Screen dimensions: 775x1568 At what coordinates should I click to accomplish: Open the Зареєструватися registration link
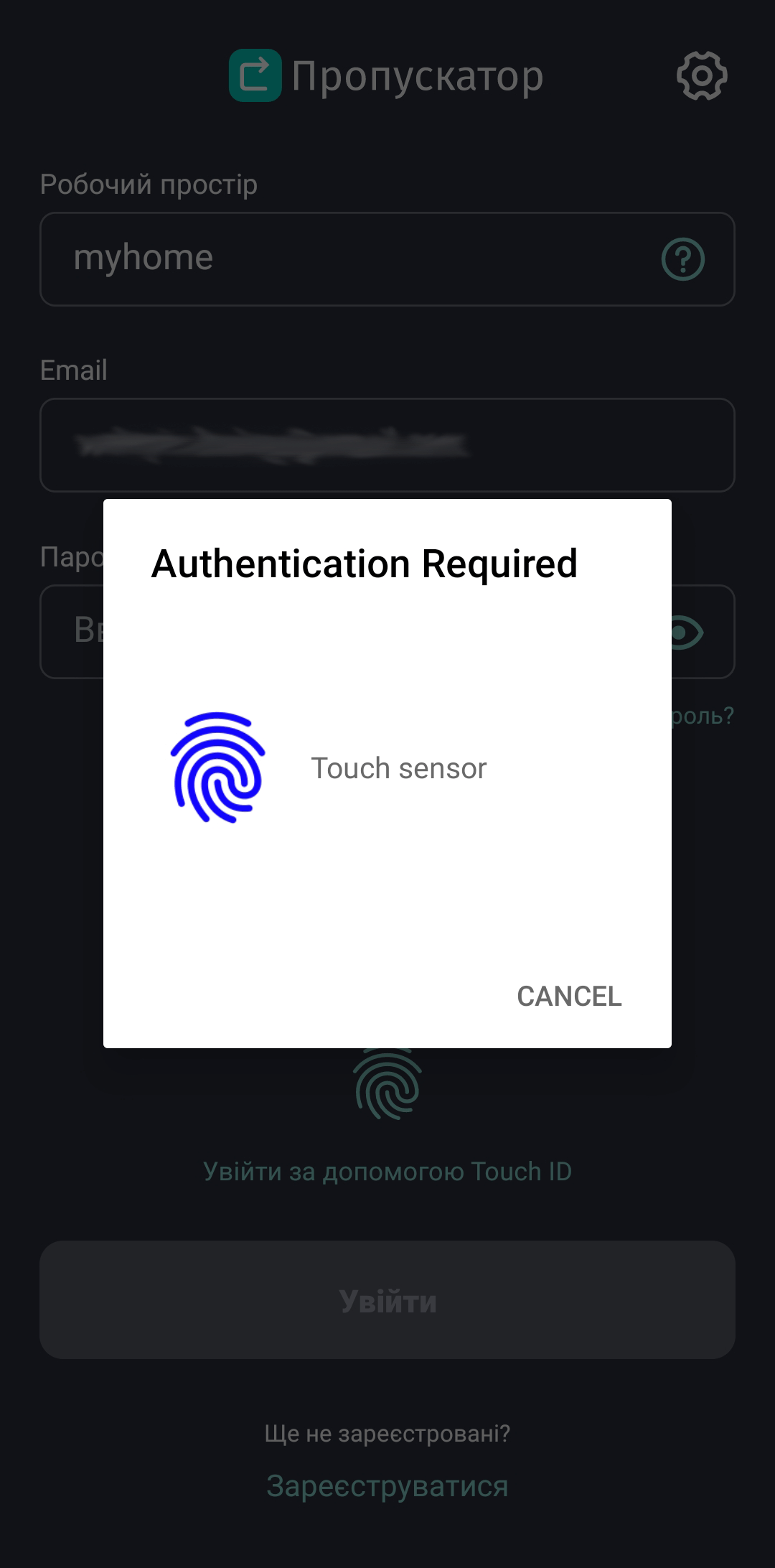[x=387, y=1486]
